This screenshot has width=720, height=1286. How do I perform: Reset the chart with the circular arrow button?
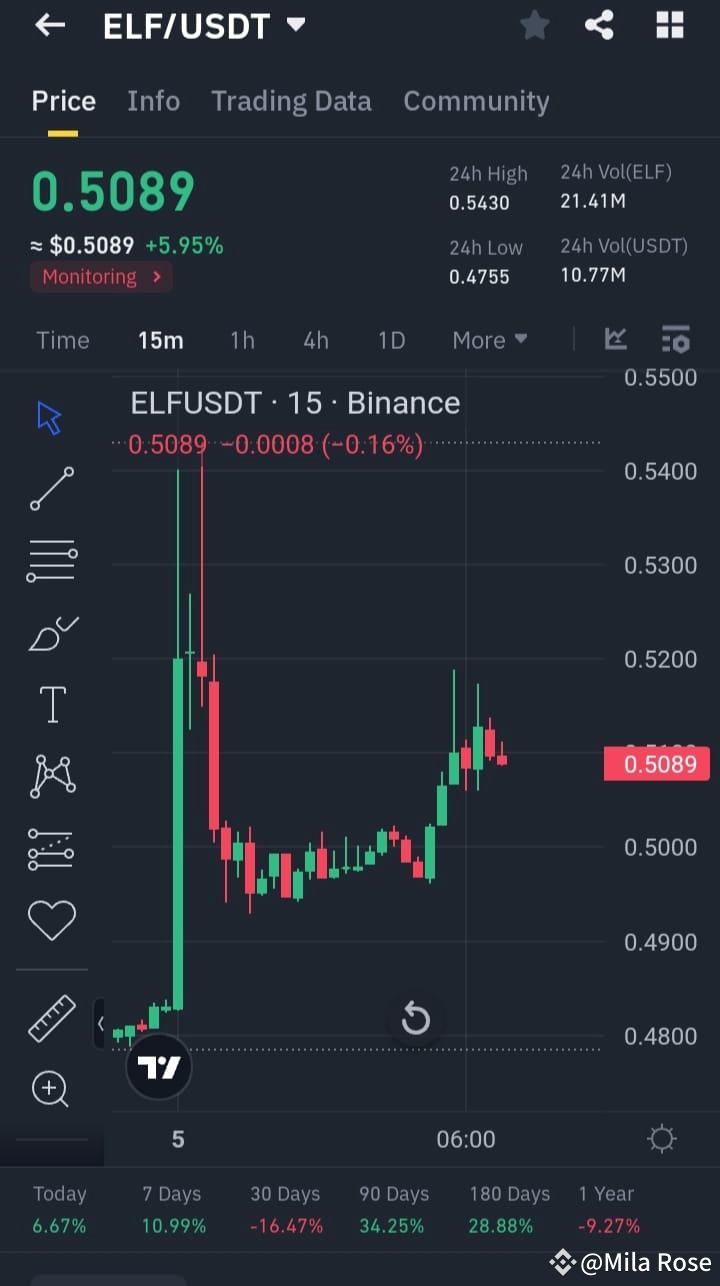tap(415, 1019)
